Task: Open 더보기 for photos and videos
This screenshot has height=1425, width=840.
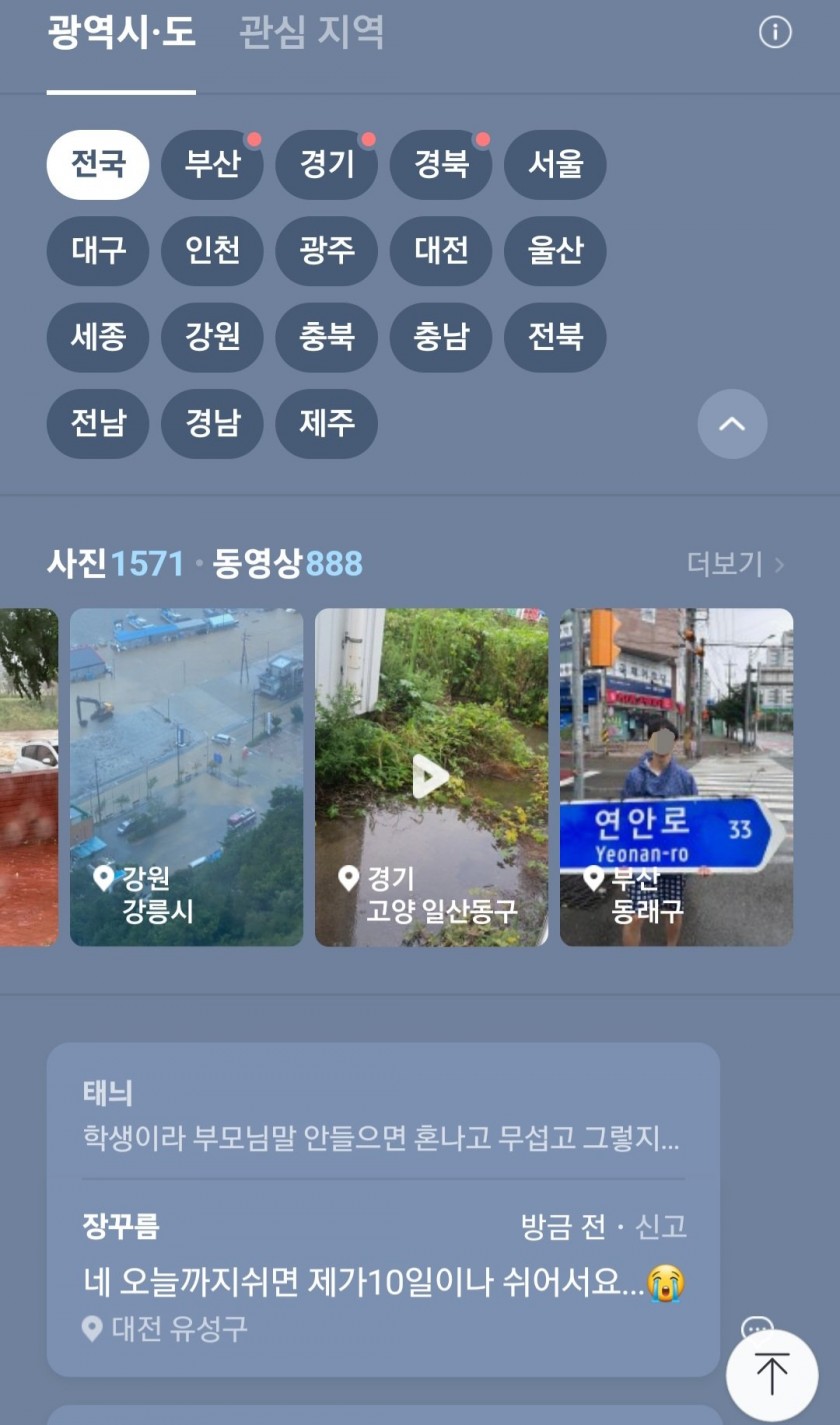Action: (x=735, y=564)
